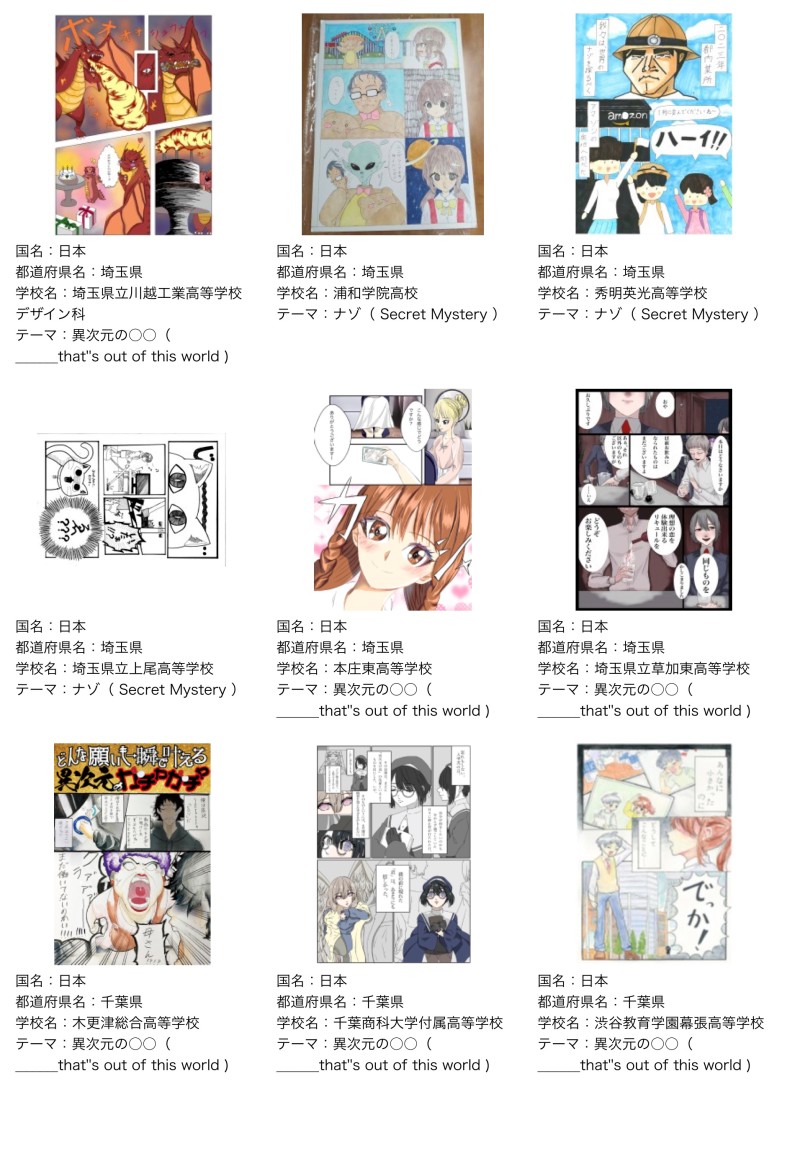Open the Soka Higashi High School manga entry
Image resolution: width=800 pixels, height=1169 pixels.
(x=654, y=500)
